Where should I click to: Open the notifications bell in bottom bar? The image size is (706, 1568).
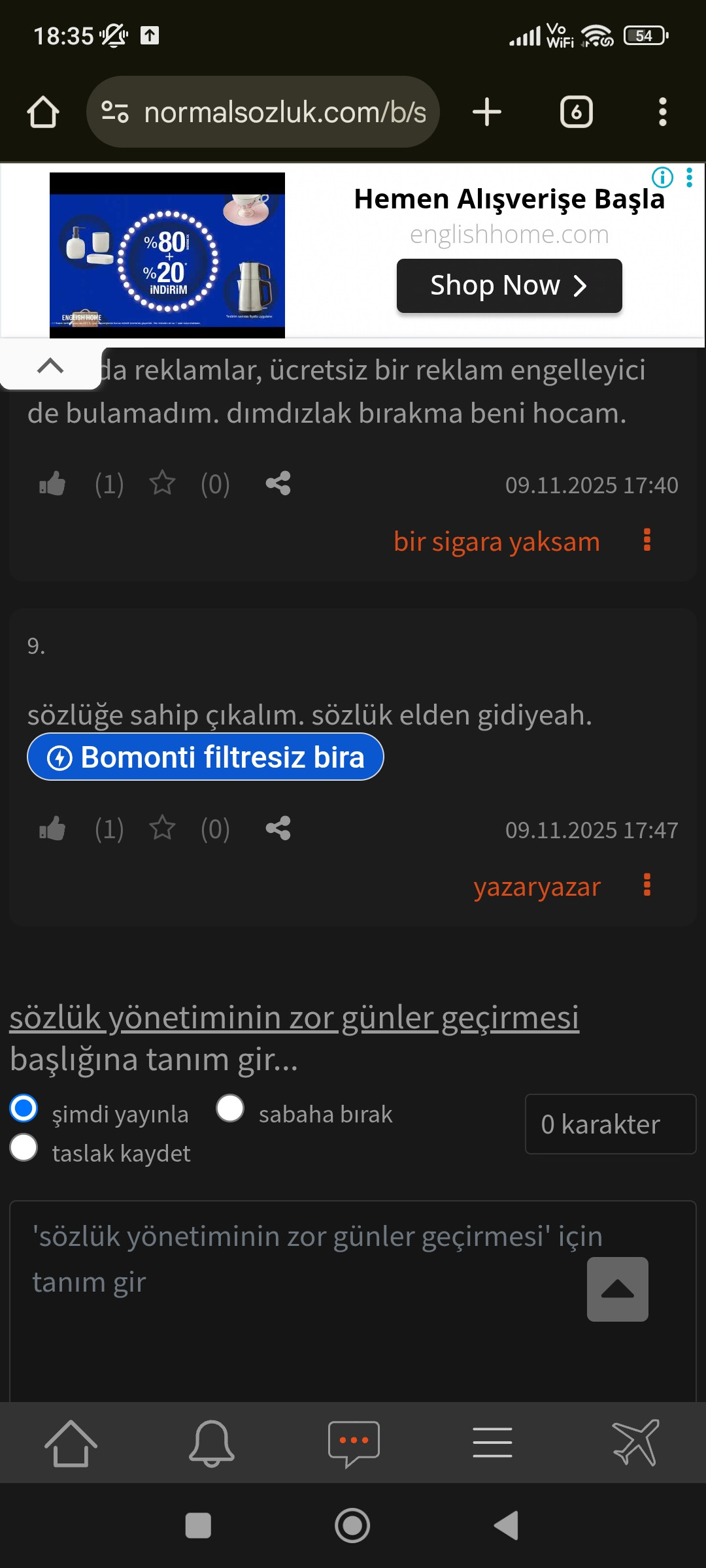211,1443
